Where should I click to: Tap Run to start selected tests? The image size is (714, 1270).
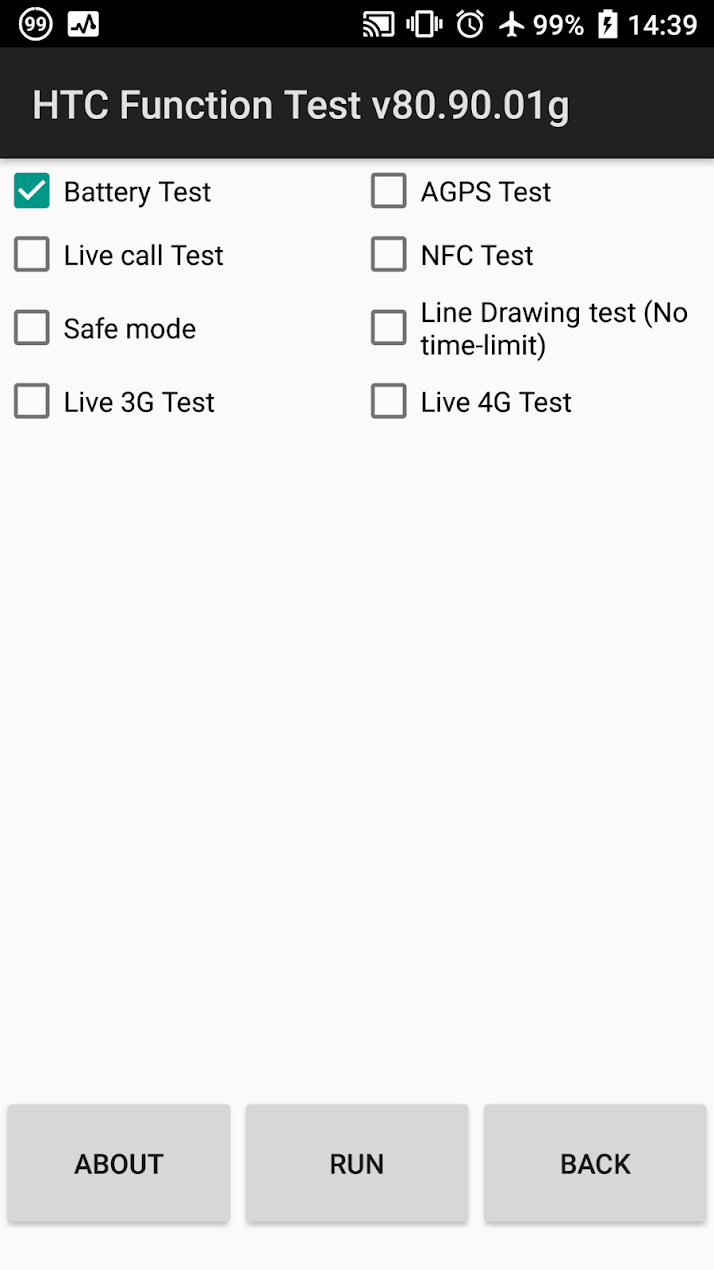[357, 1163]
